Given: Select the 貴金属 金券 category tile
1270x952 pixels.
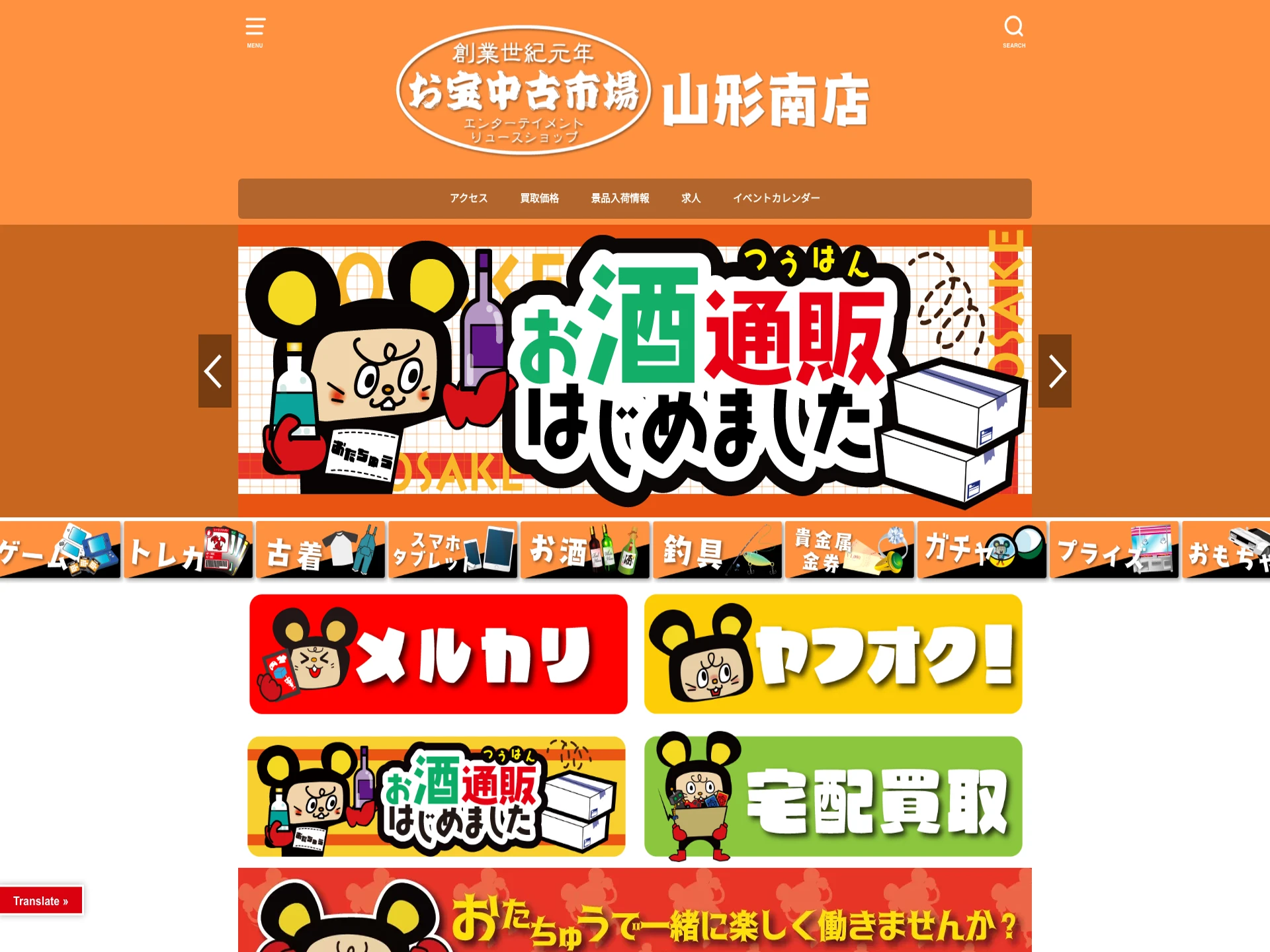Looking at the screenshot, I should (x=850, y=550).
